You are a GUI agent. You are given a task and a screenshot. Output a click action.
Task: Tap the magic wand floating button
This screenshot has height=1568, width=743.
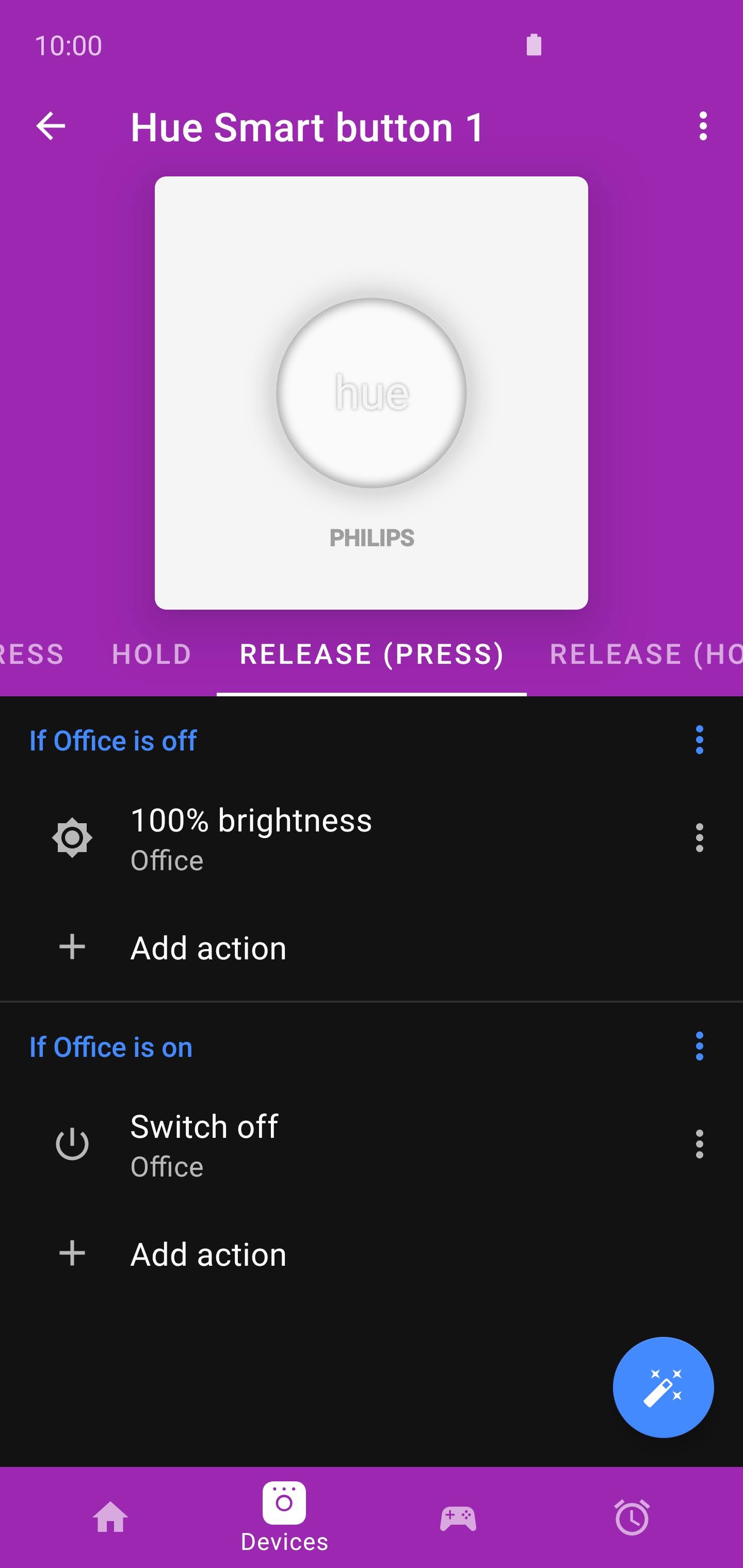663,1388
